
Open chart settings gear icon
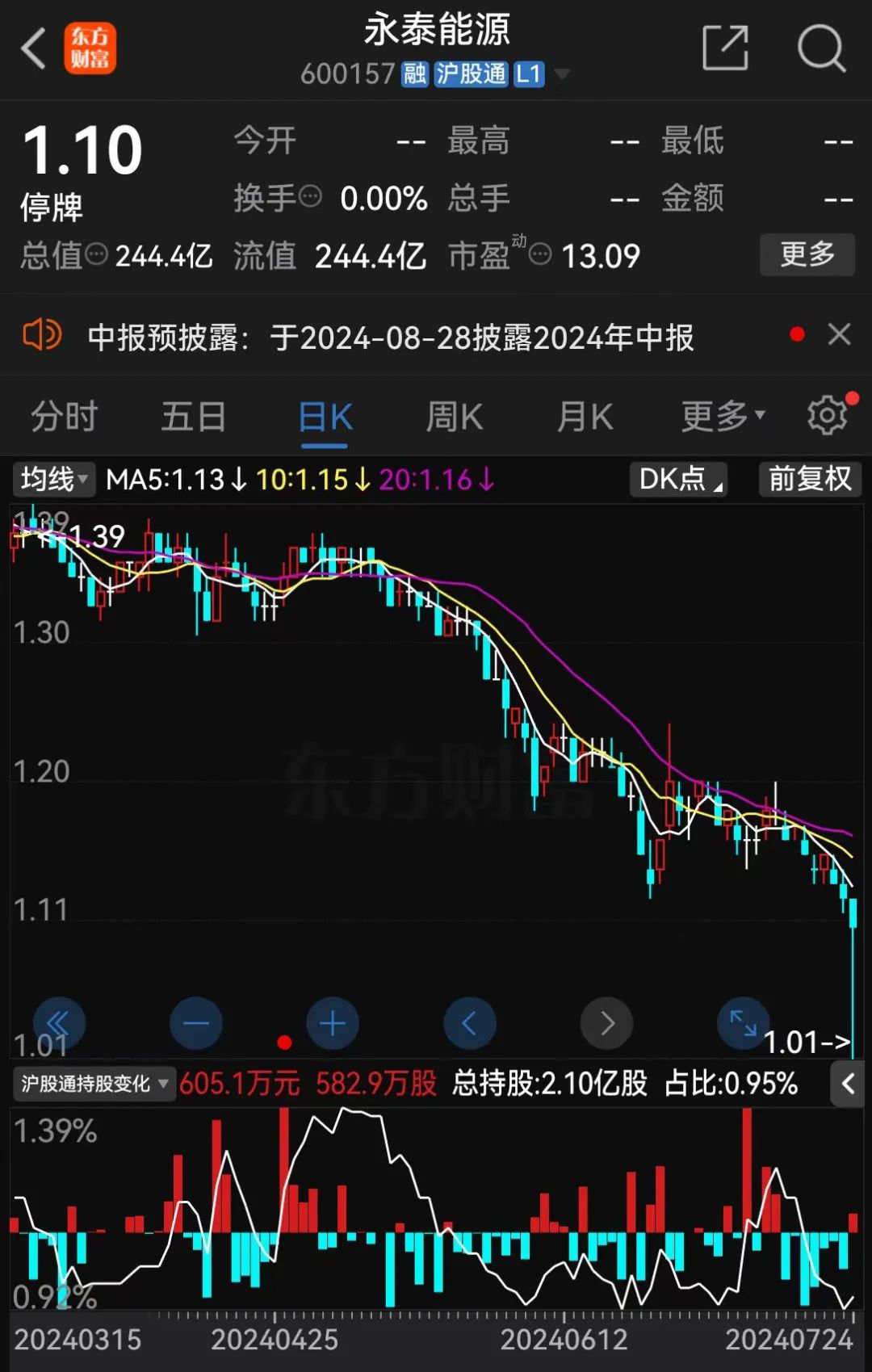pos(828,415)
